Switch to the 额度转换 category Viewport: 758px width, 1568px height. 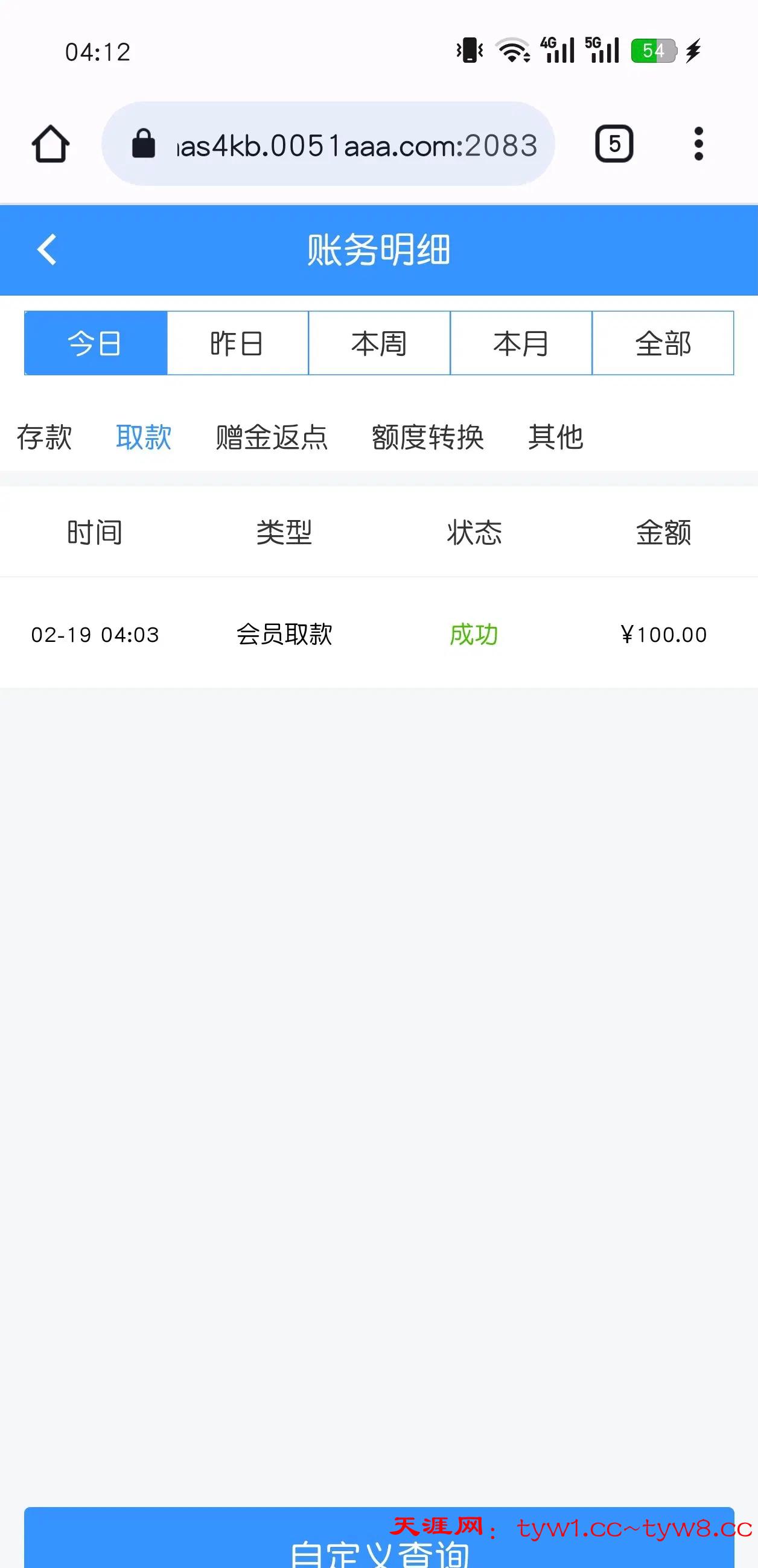coord(427,437)
